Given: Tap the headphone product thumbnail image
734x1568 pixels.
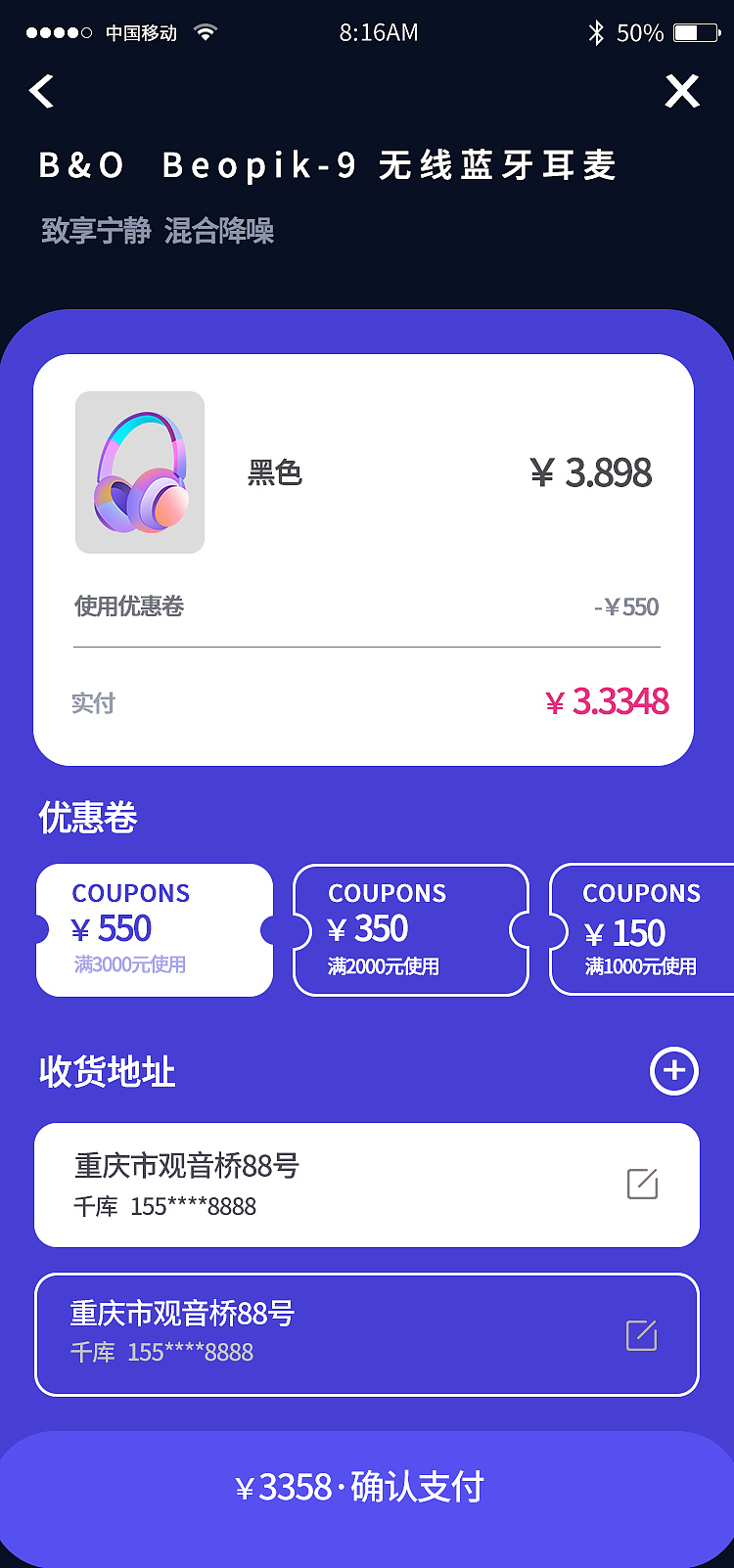Looking at the screenshot, I should [x=139, y=472].
